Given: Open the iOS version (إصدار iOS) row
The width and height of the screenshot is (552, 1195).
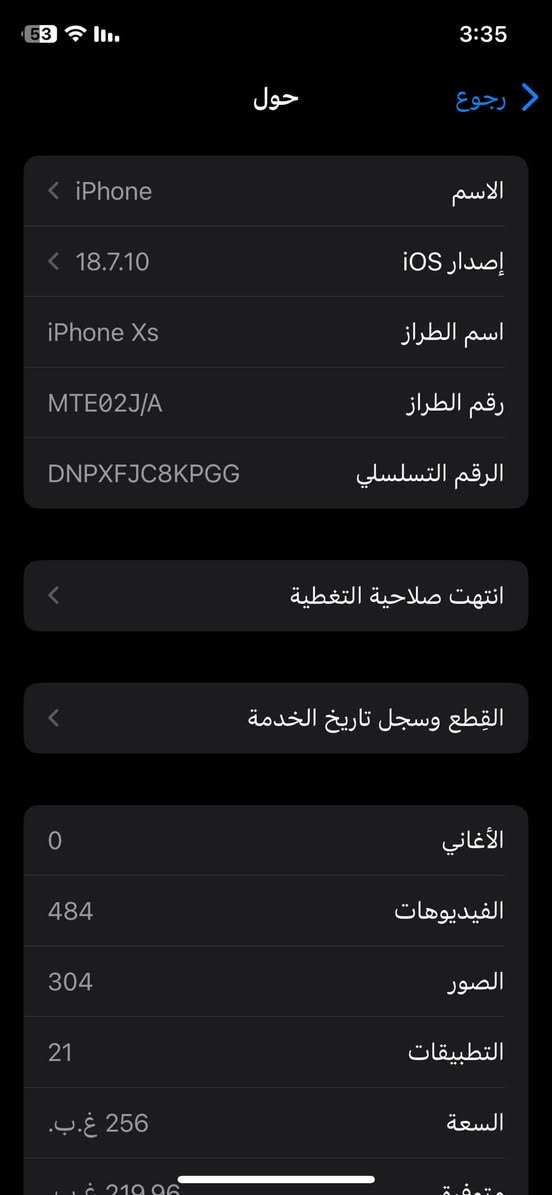Looking at the screenshot, I should (x=276, y=262).
